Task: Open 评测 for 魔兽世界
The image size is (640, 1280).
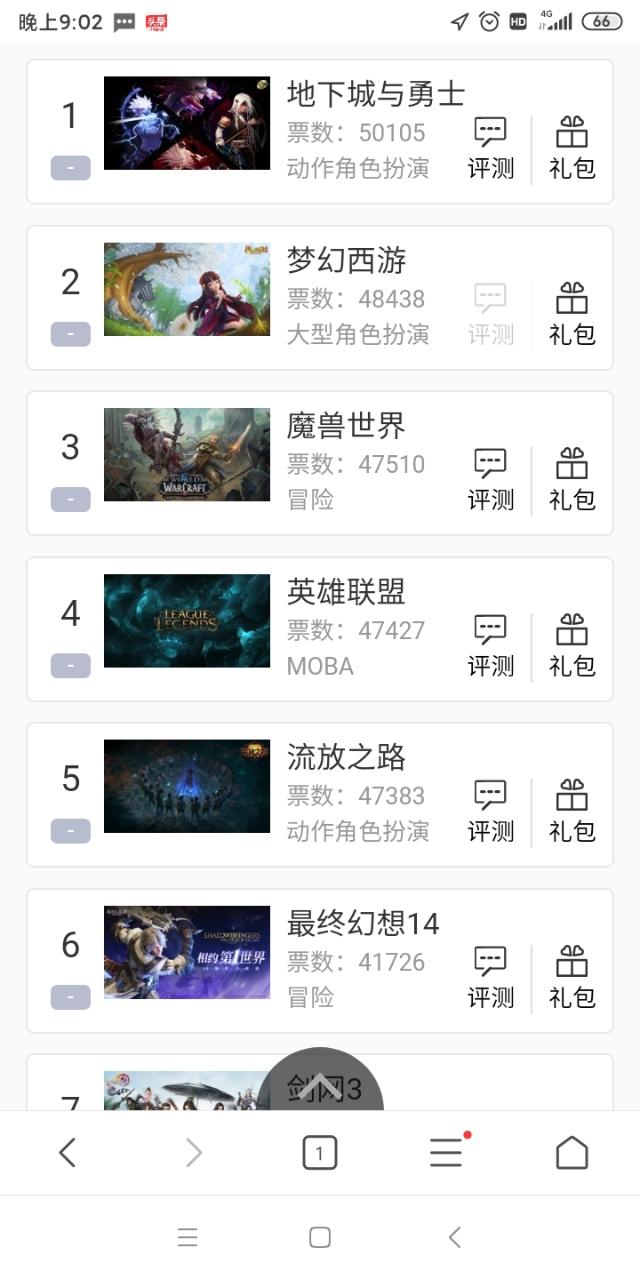Action: [x=490, y=480]
